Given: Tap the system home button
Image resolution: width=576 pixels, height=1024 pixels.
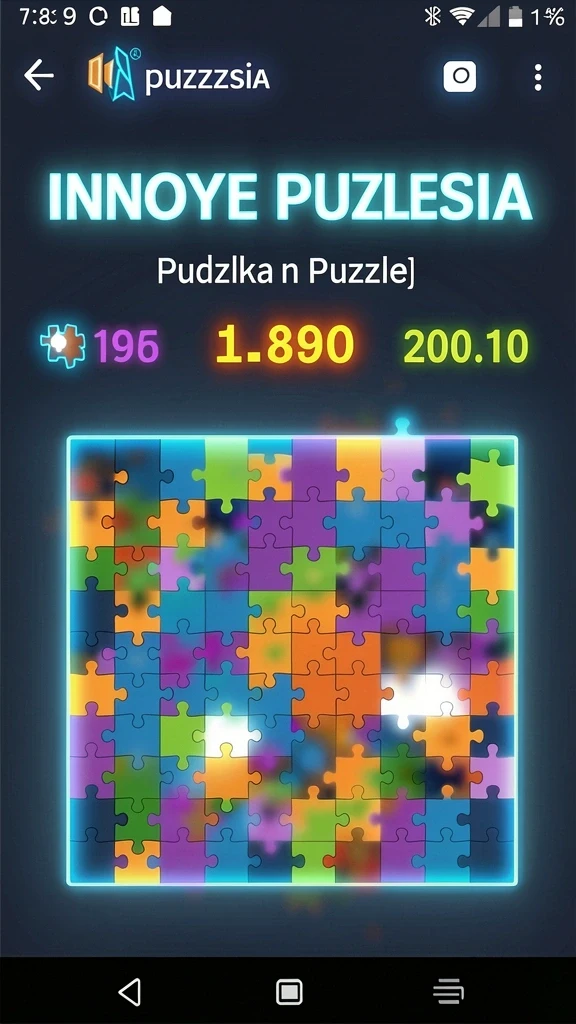Looking at the screenshot, I should coord(289,992).
